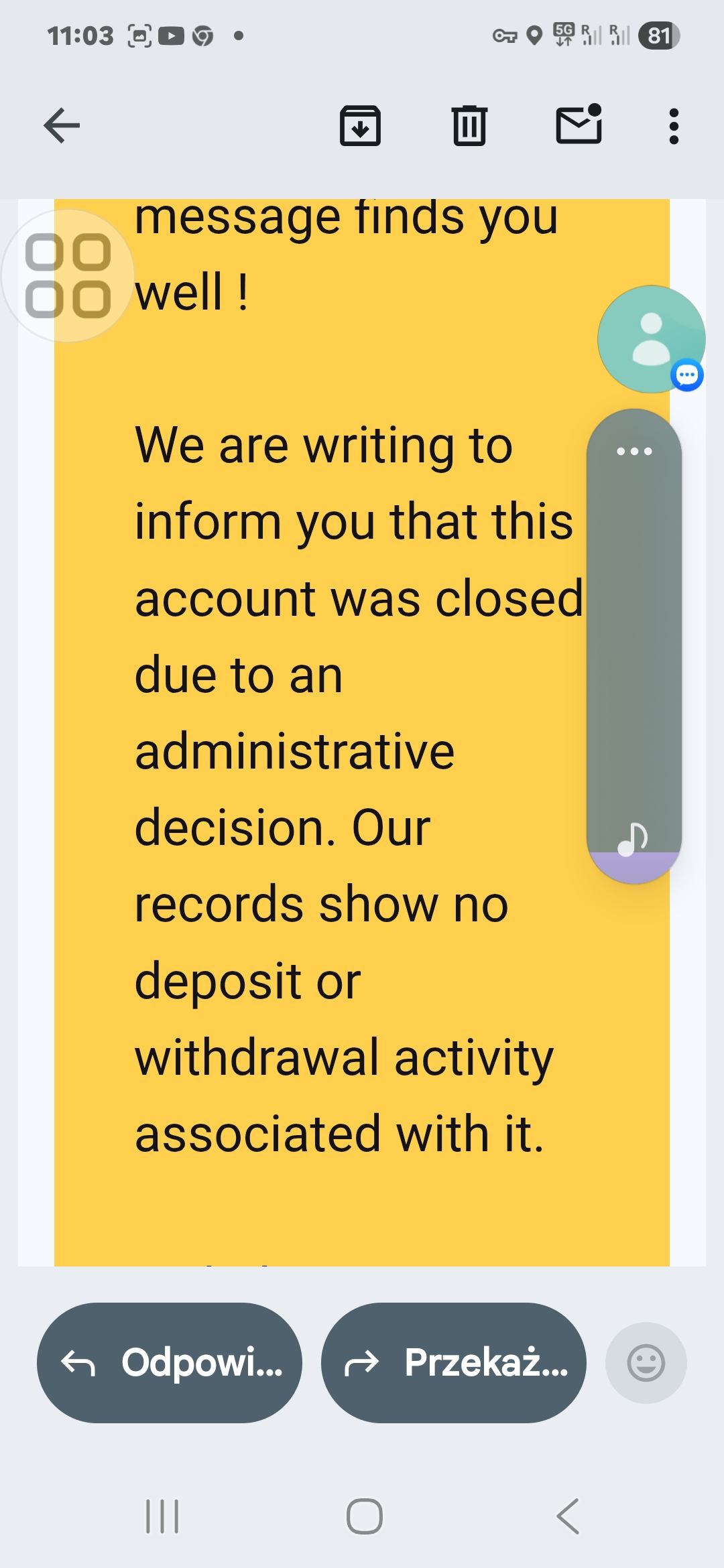
Task: Expand the side panel's three-dot options
Action: (634, 451)
